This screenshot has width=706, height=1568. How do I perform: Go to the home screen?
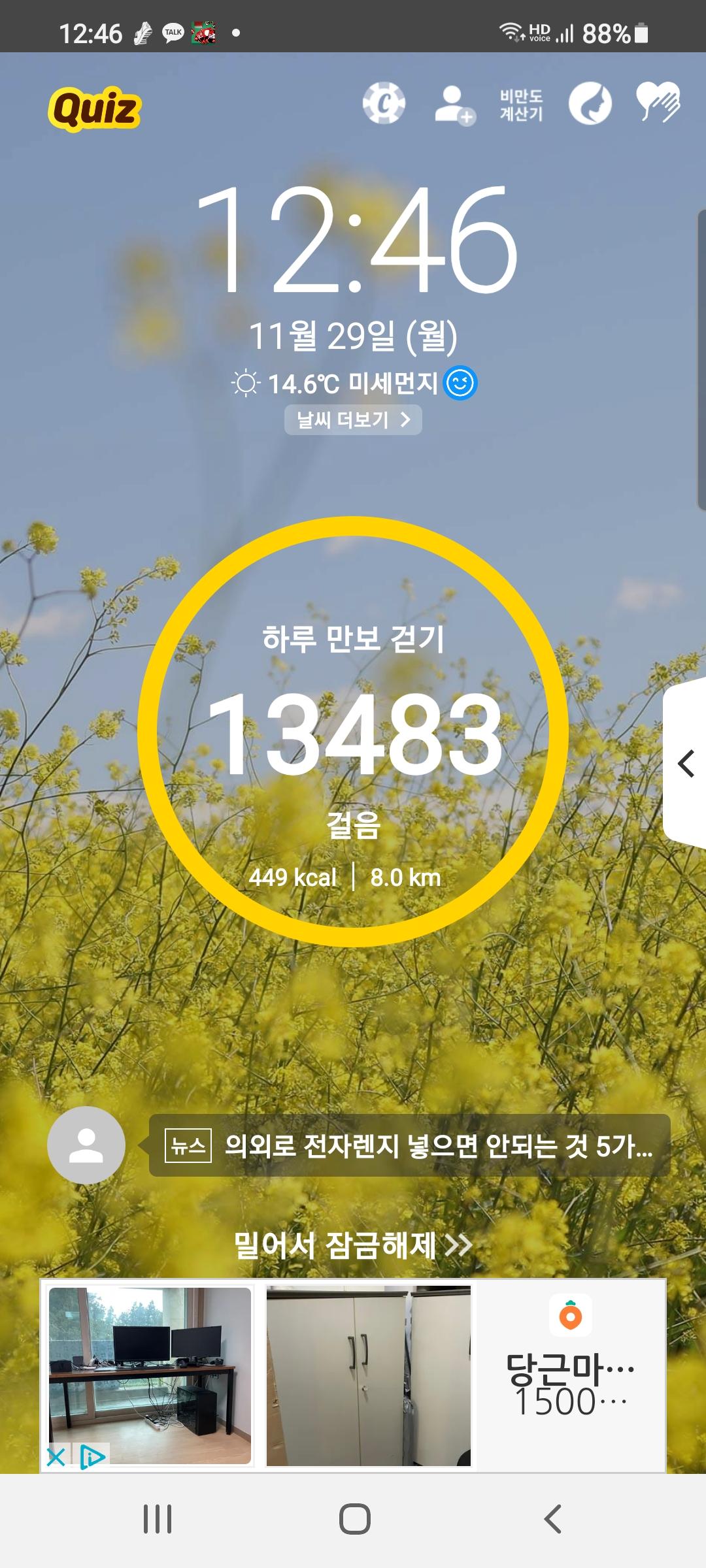pos(354,1518)
